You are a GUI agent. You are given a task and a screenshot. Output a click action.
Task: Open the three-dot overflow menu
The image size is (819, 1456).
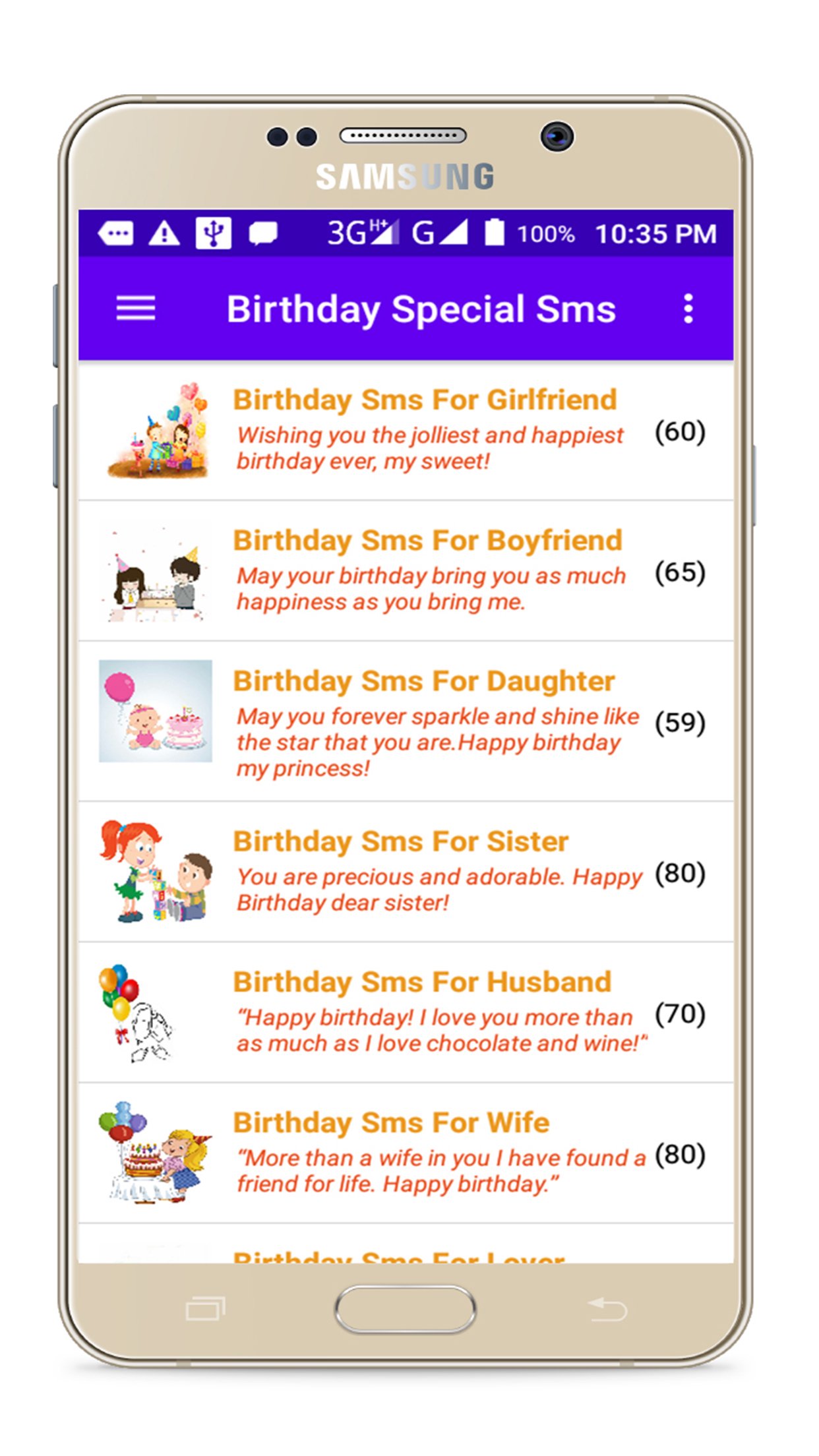tap(688, 309)
